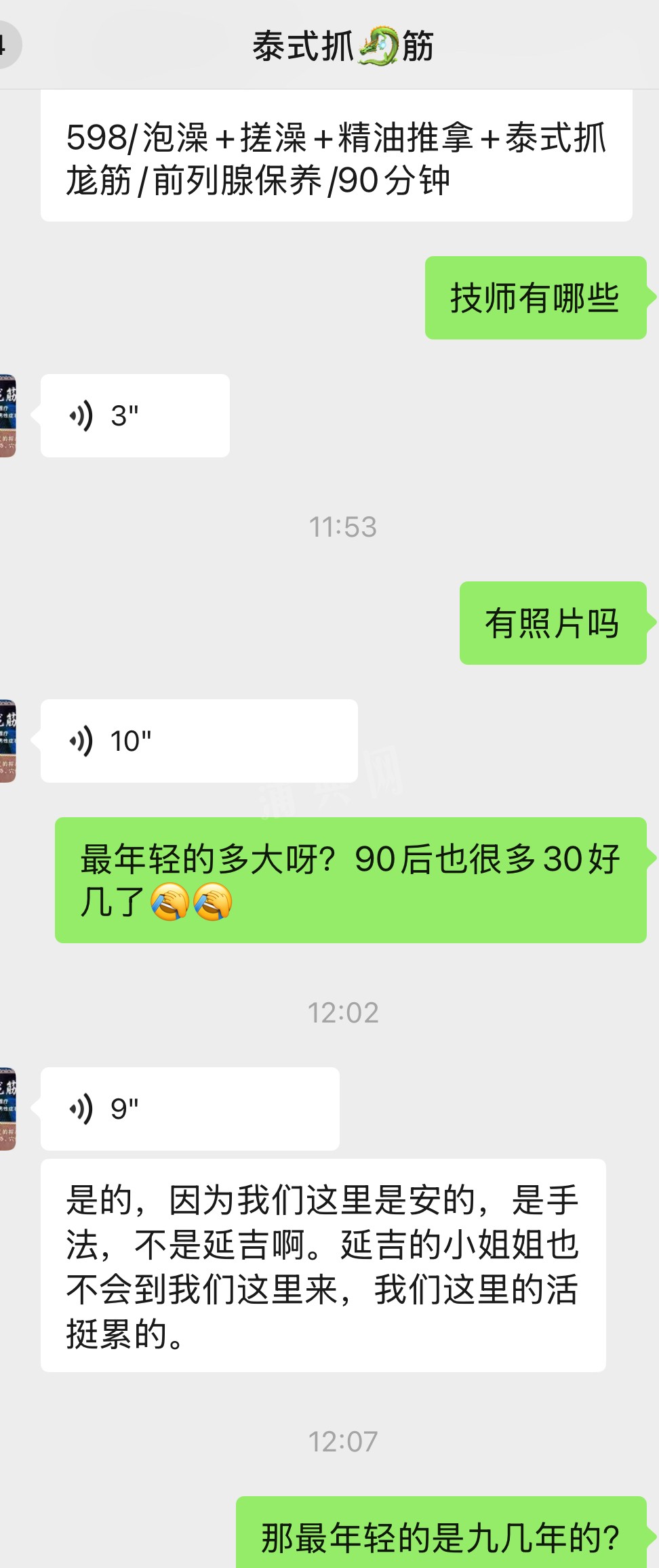
Task: Open the contact avatar beside the 10" voice message
Action: 7,741
